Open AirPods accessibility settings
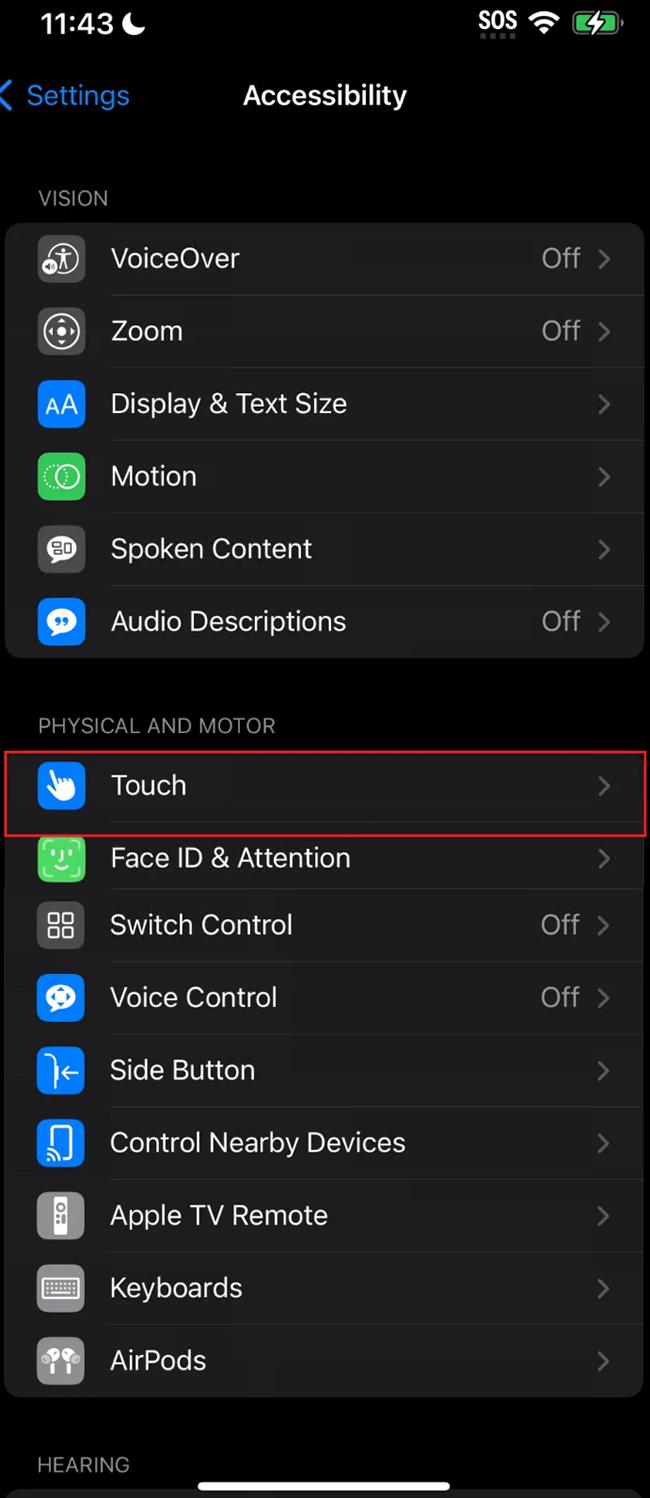 tap(324, 1361)
